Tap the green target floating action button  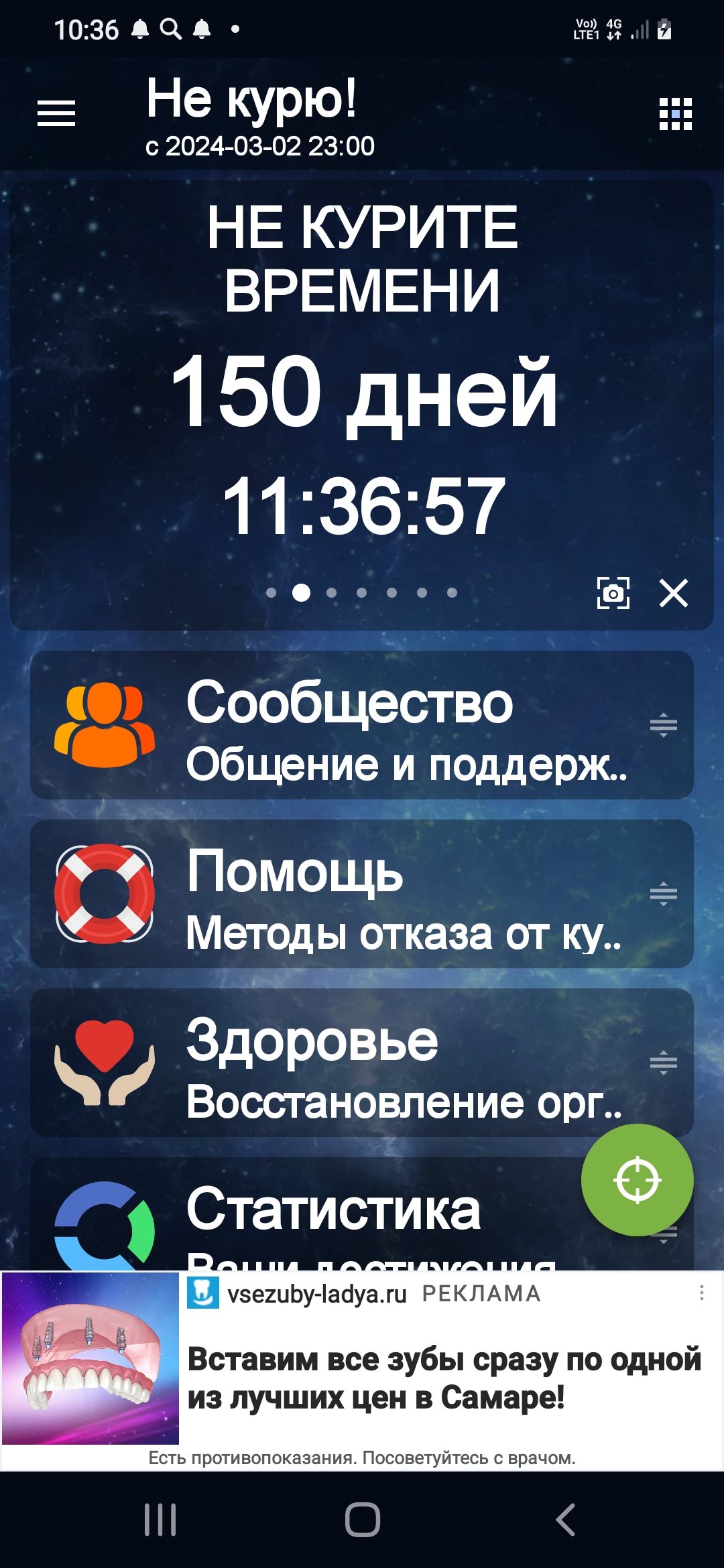638,1179
